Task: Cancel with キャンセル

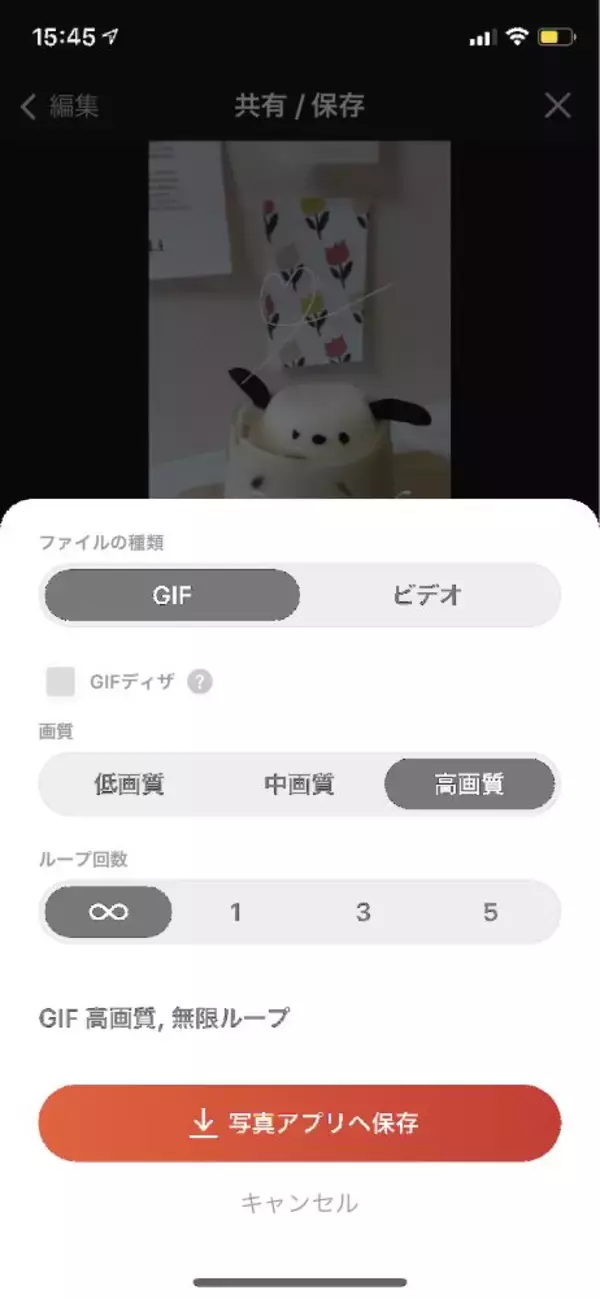Action: 299,1203
